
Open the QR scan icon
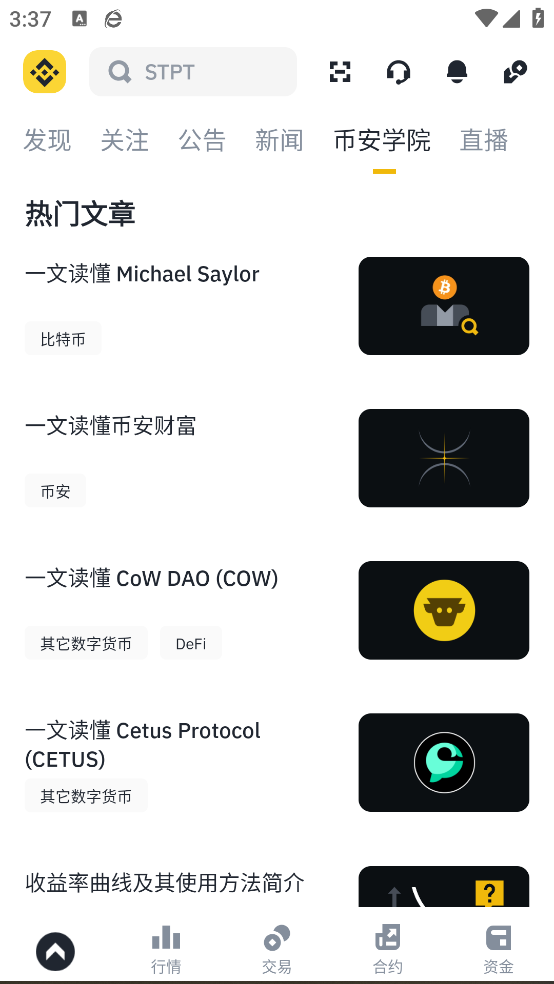coord(340,72)
